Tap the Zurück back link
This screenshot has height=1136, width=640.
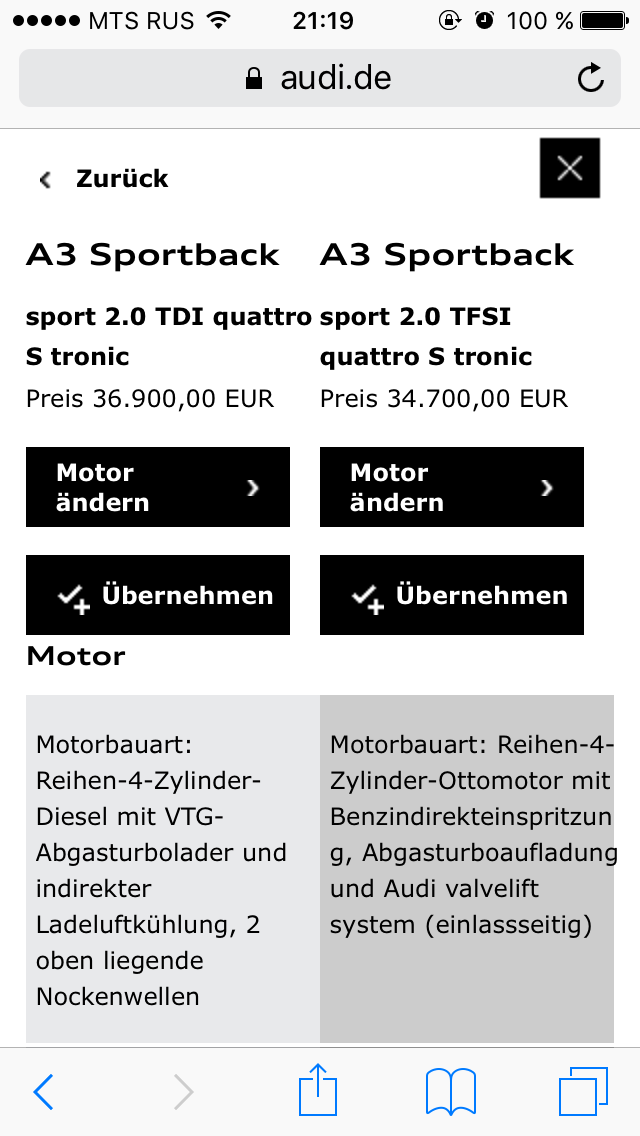pyautogui.click(x=104, y=179)
